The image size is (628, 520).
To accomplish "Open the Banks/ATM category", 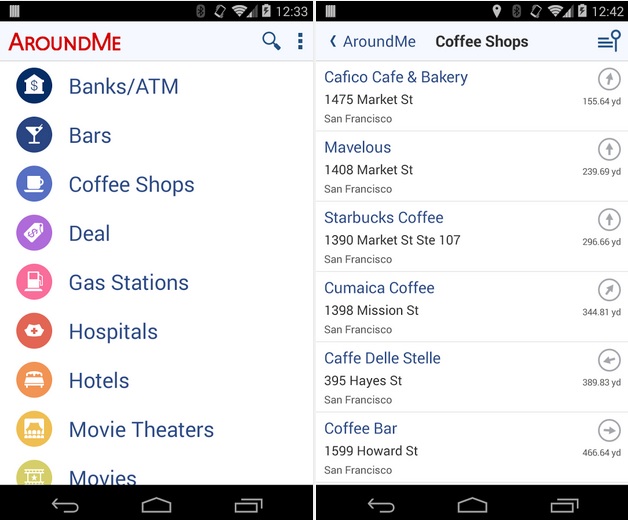I will [123, 87].
